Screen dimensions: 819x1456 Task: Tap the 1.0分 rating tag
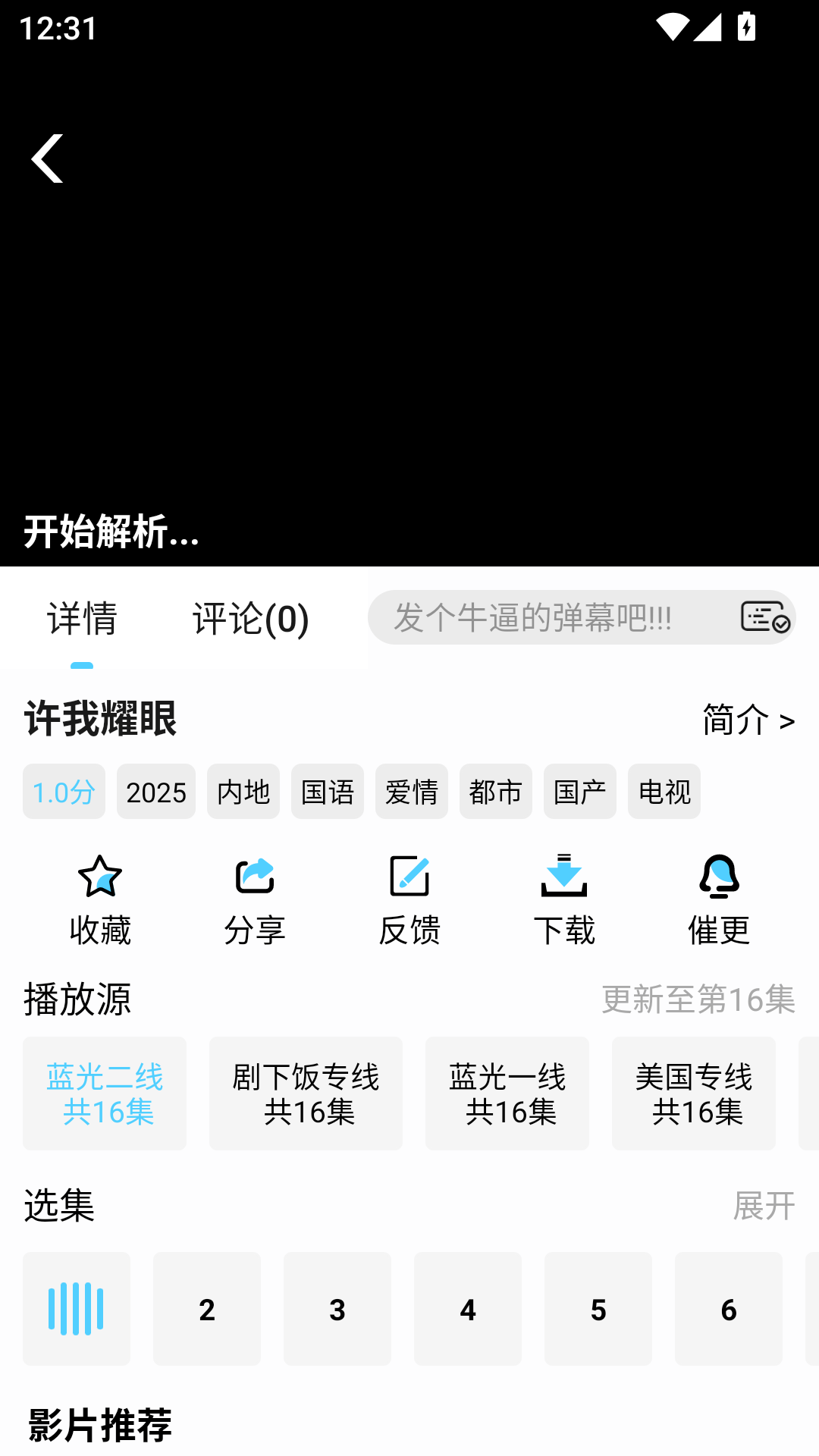pos(64,791)
